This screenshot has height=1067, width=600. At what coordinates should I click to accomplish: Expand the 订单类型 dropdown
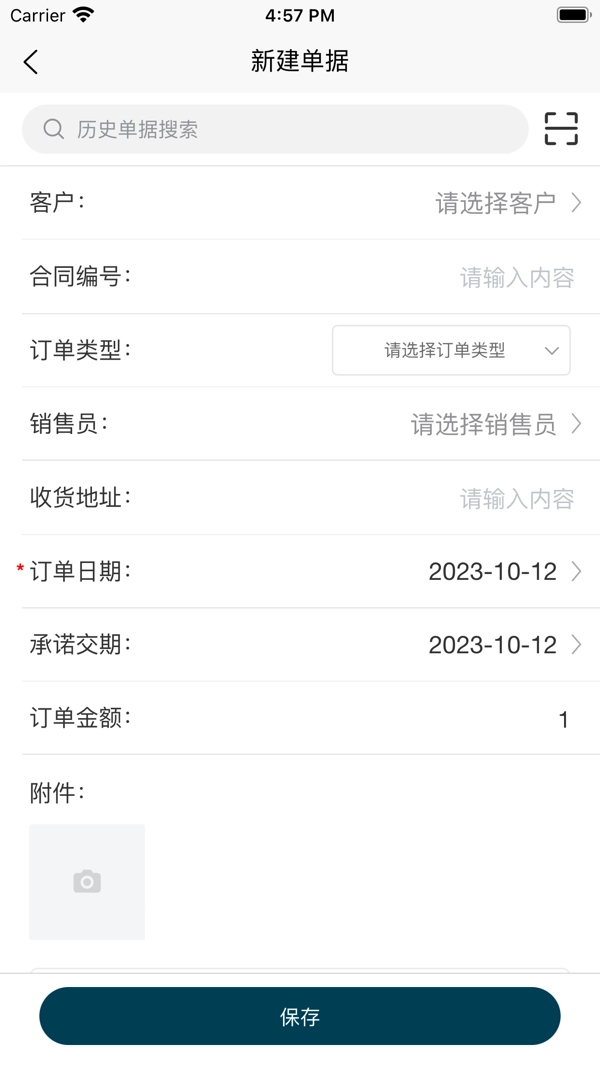coord(451,350)
